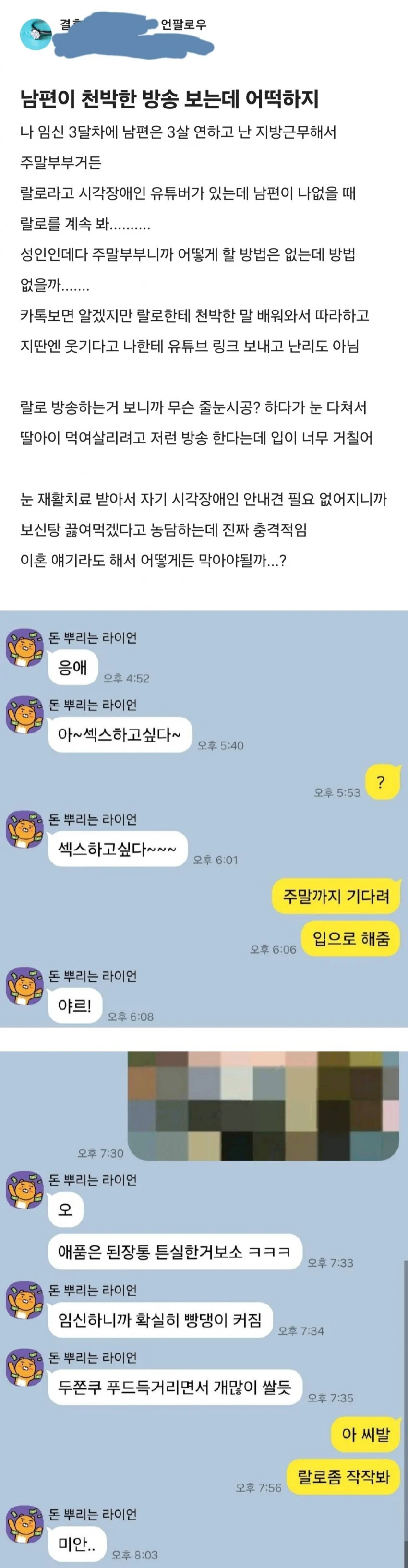Screen dimensions: 408x1568
Task: Tap the 언팔로우 unfollow button
Action: (183, 24)
